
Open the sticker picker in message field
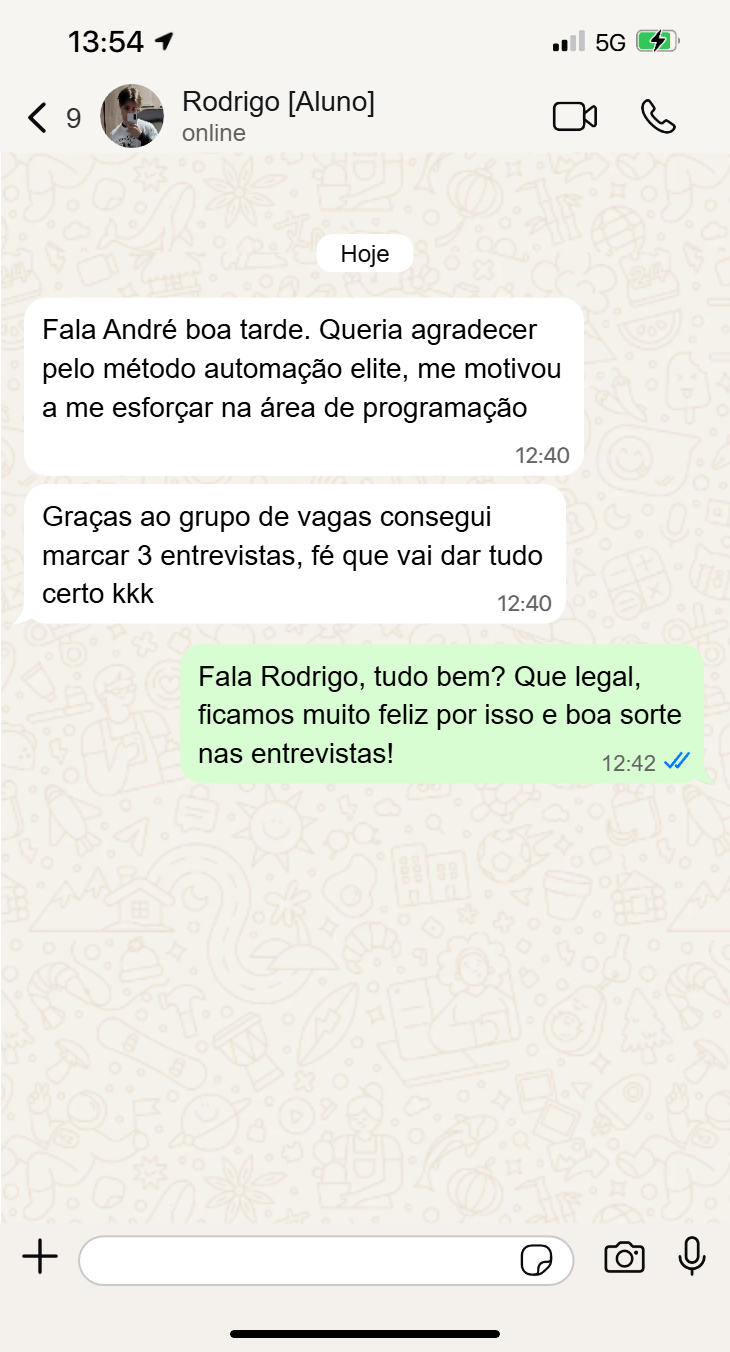tap(537, 1261)
